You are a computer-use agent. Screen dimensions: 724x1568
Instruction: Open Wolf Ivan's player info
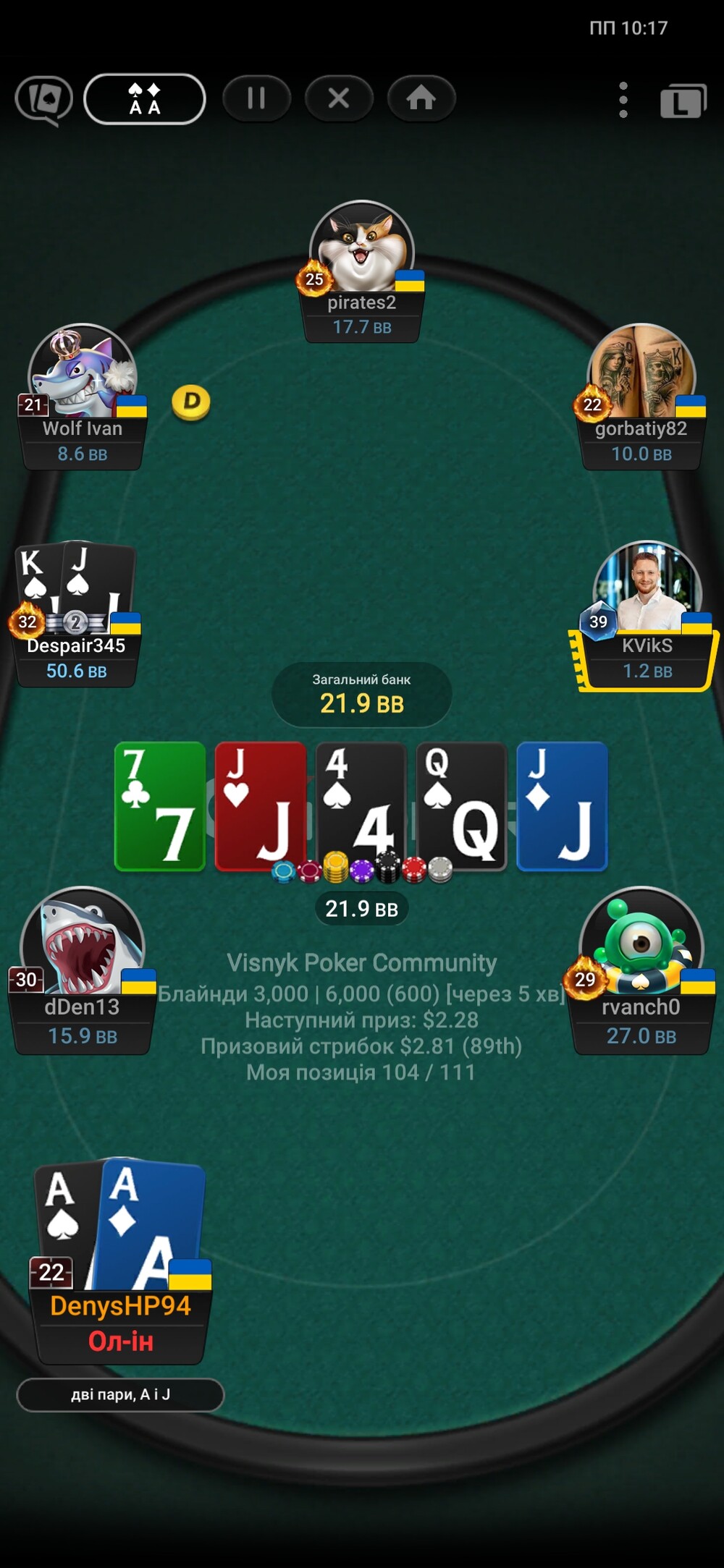tap(83, 397)
